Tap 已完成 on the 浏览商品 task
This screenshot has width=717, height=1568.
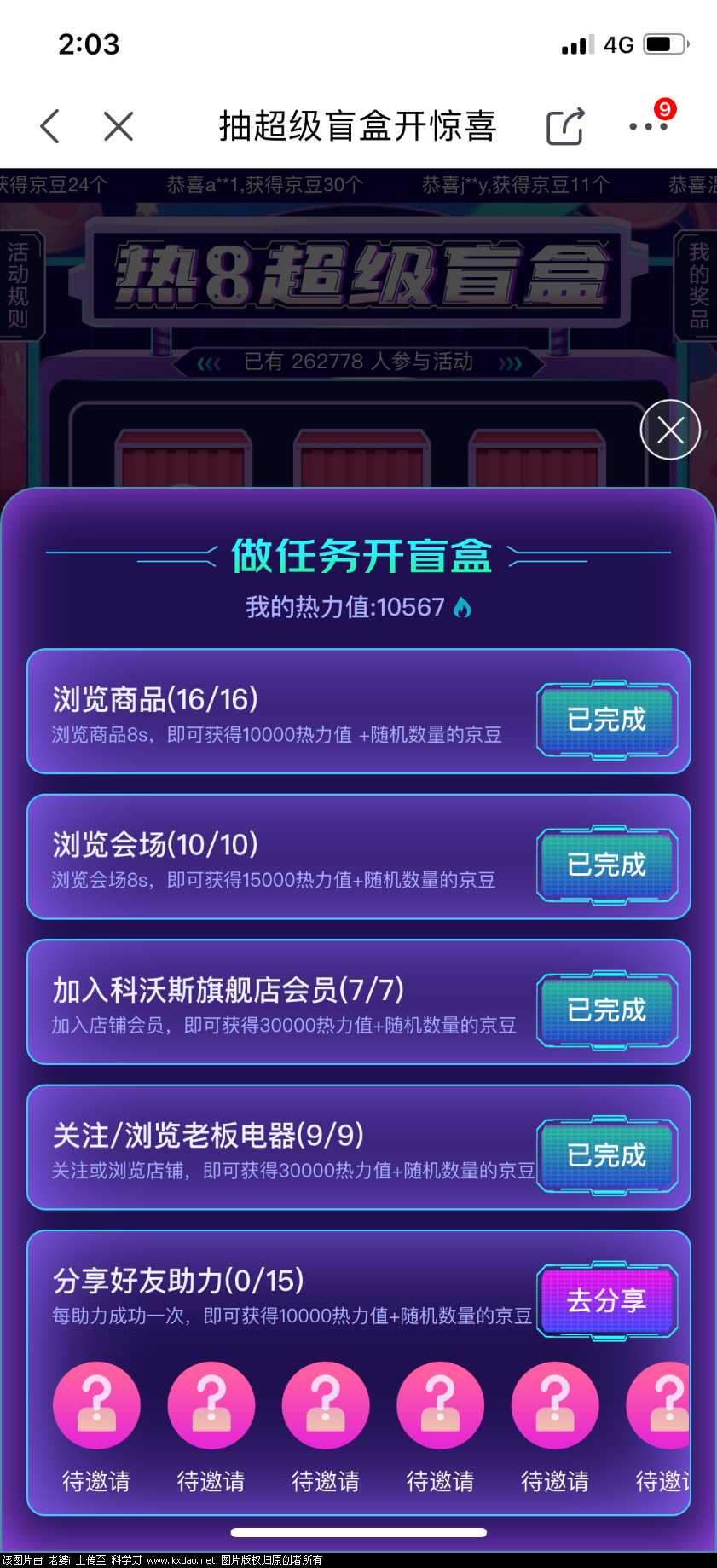click(x=606, y=720)
